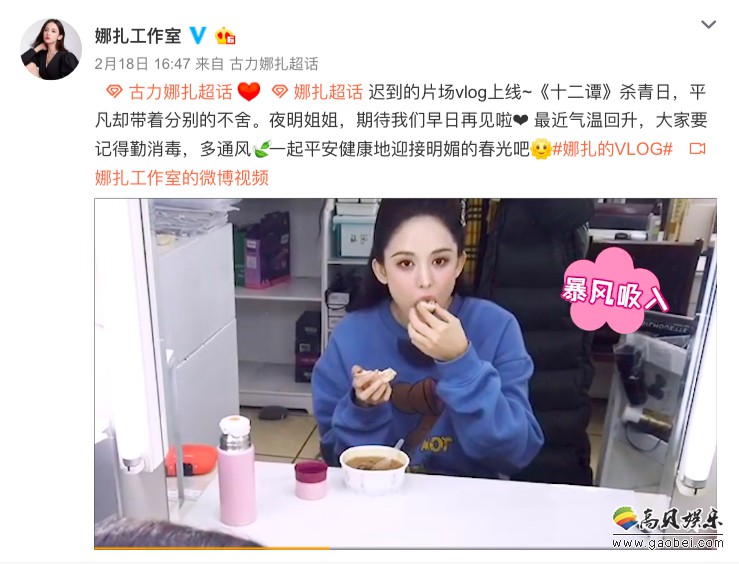Open 娜扎工作室 username link
The width and height of the screenshot is (739, 566).
tap(138, 36)
